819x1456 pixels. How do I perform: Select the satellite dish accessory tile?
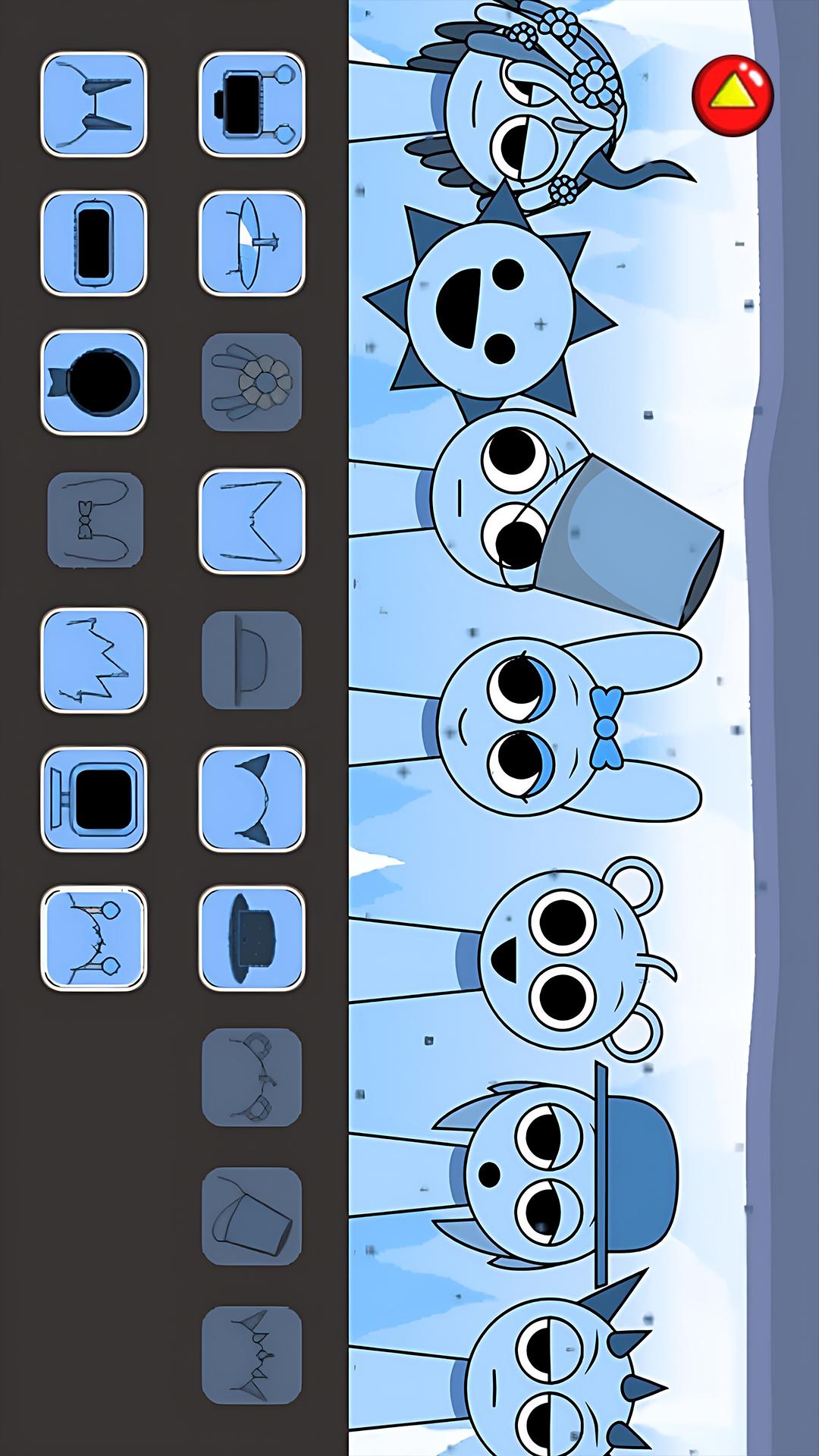[x=252, y=243]
